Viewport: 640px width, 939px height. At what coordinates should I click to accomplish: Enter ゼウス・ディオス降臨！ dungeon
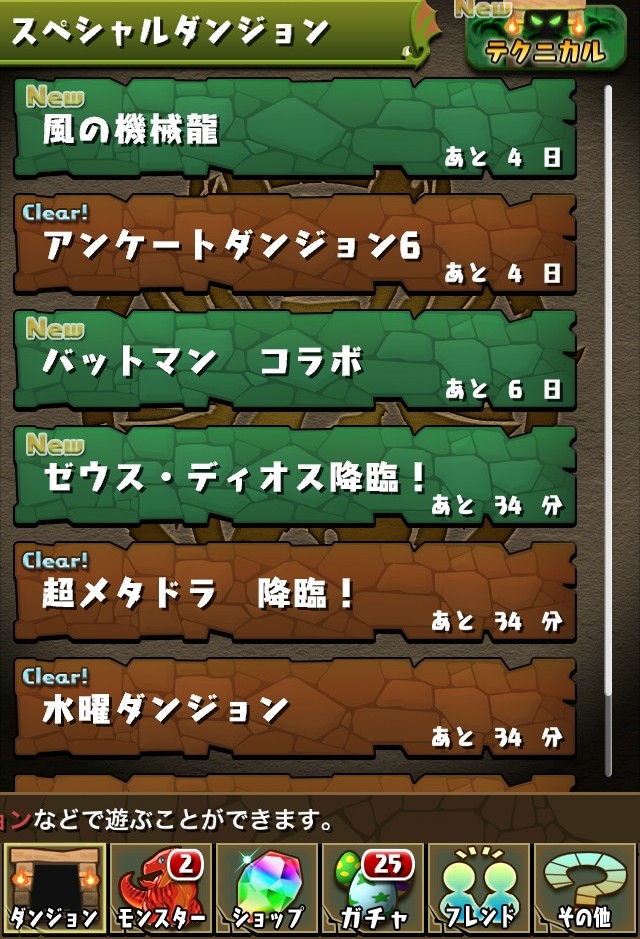pos(295,476)
